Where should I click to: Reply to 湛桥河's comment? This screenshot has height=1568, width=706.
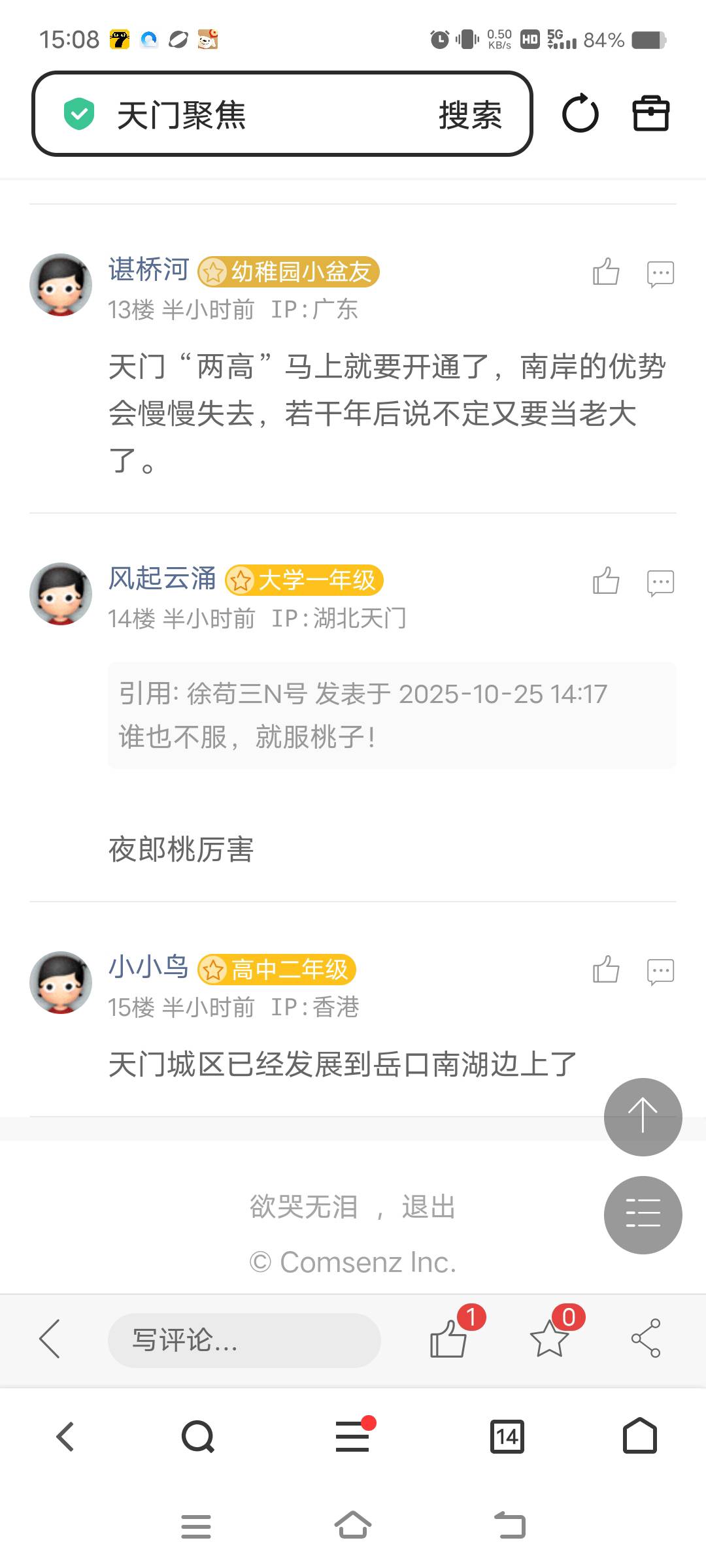pos(660,274)
